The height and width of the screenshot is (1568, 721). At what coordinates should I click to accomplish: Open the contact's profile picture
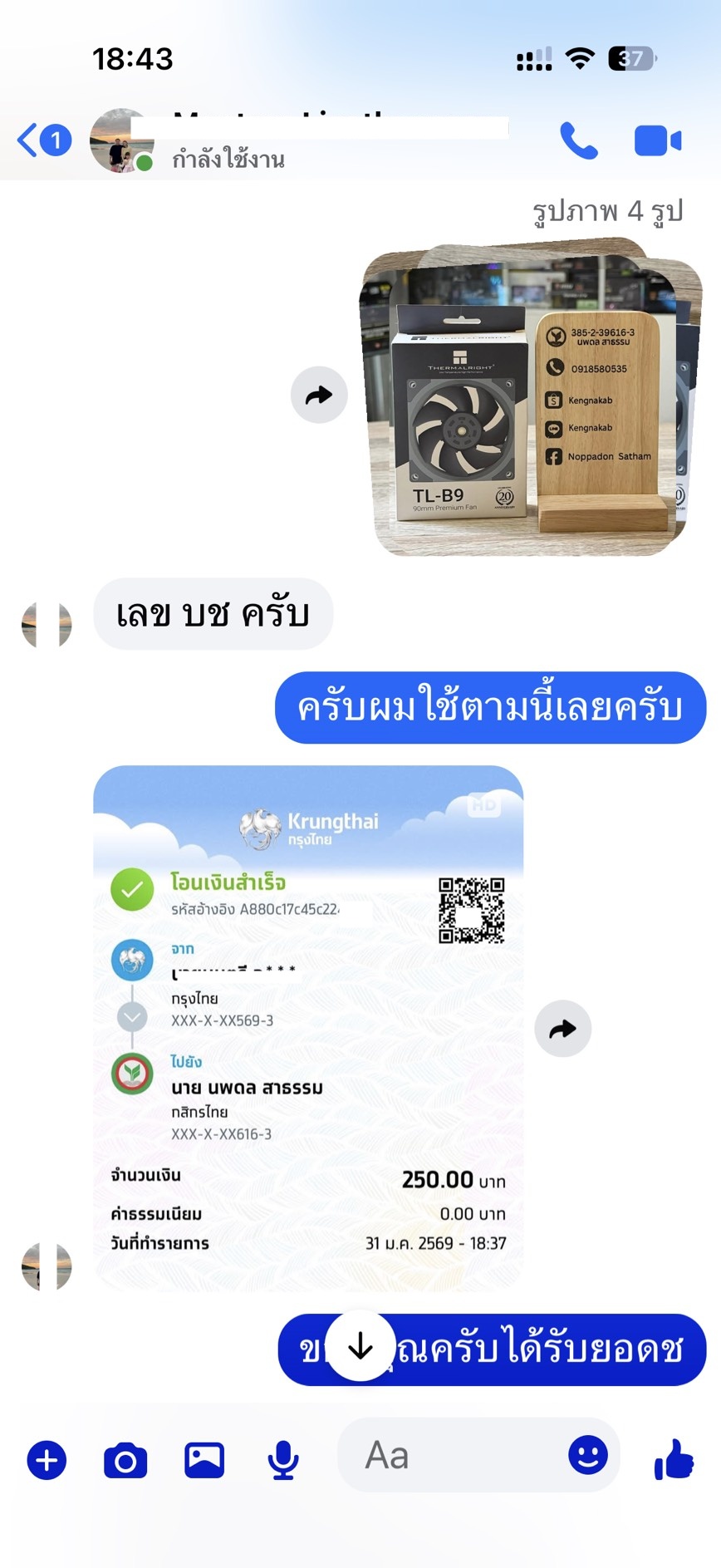click(x=121, y=140)
